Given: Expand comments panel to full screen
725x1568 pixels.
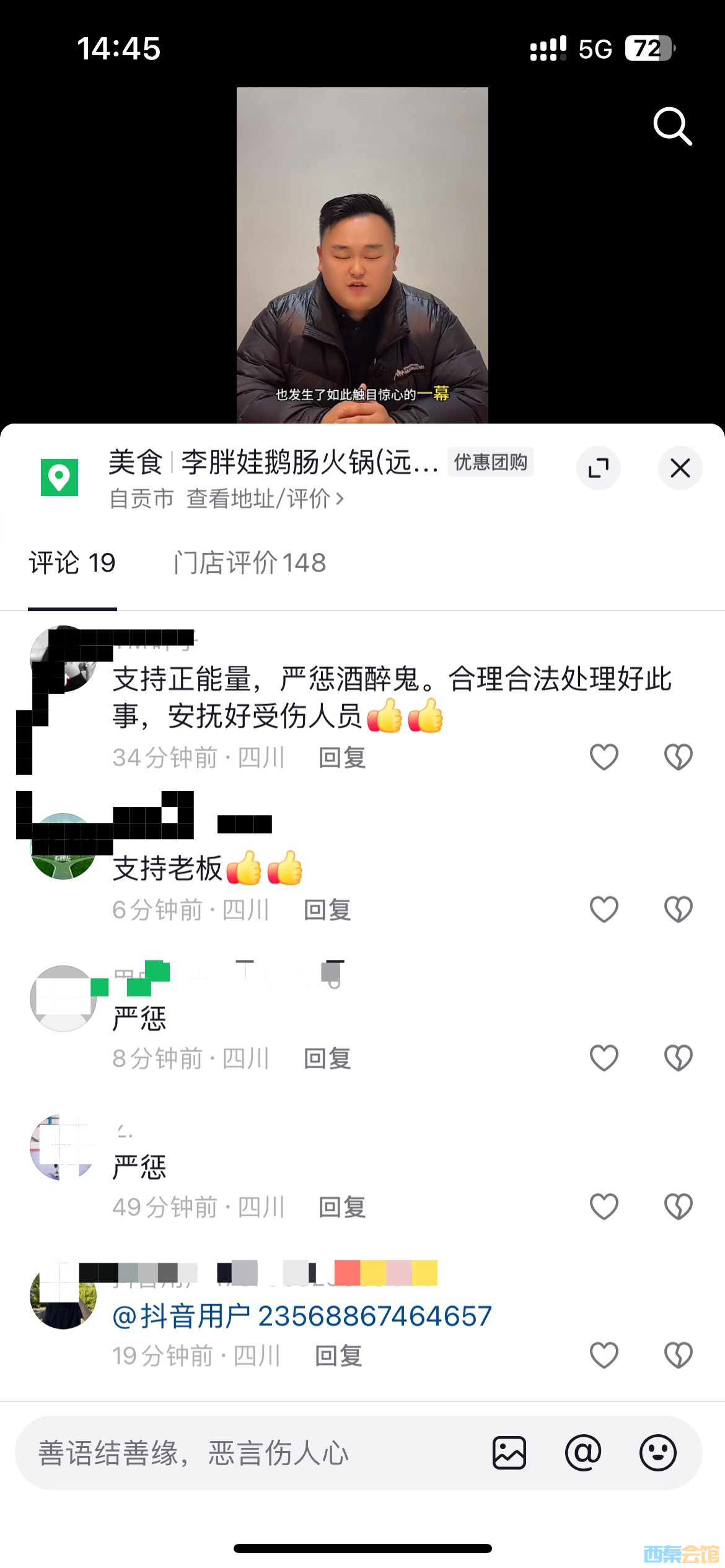Looking at the screenshot, I should pos(598,468).
